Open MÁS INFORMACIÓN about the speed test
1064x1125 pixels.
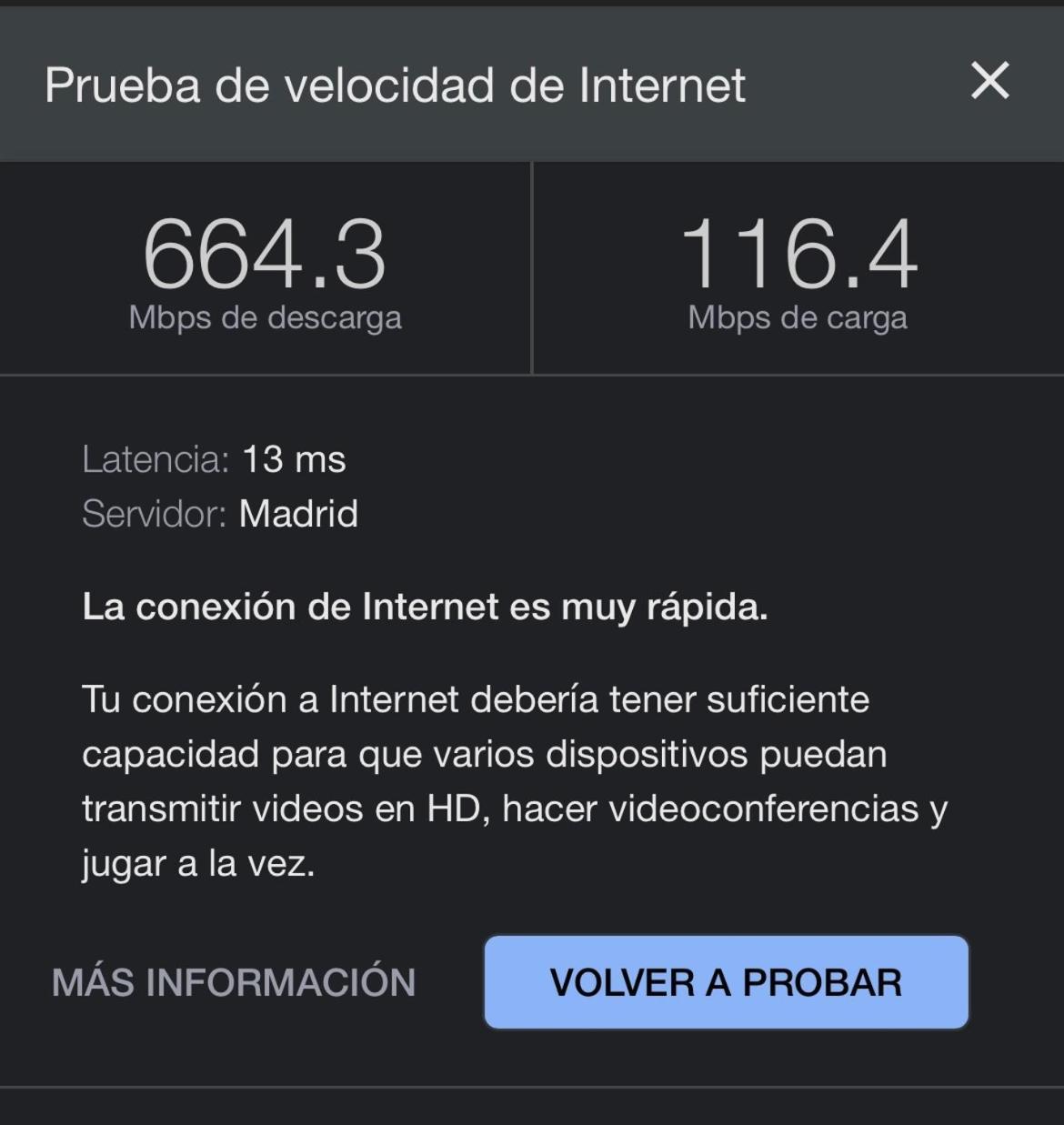tap(234, 982)
